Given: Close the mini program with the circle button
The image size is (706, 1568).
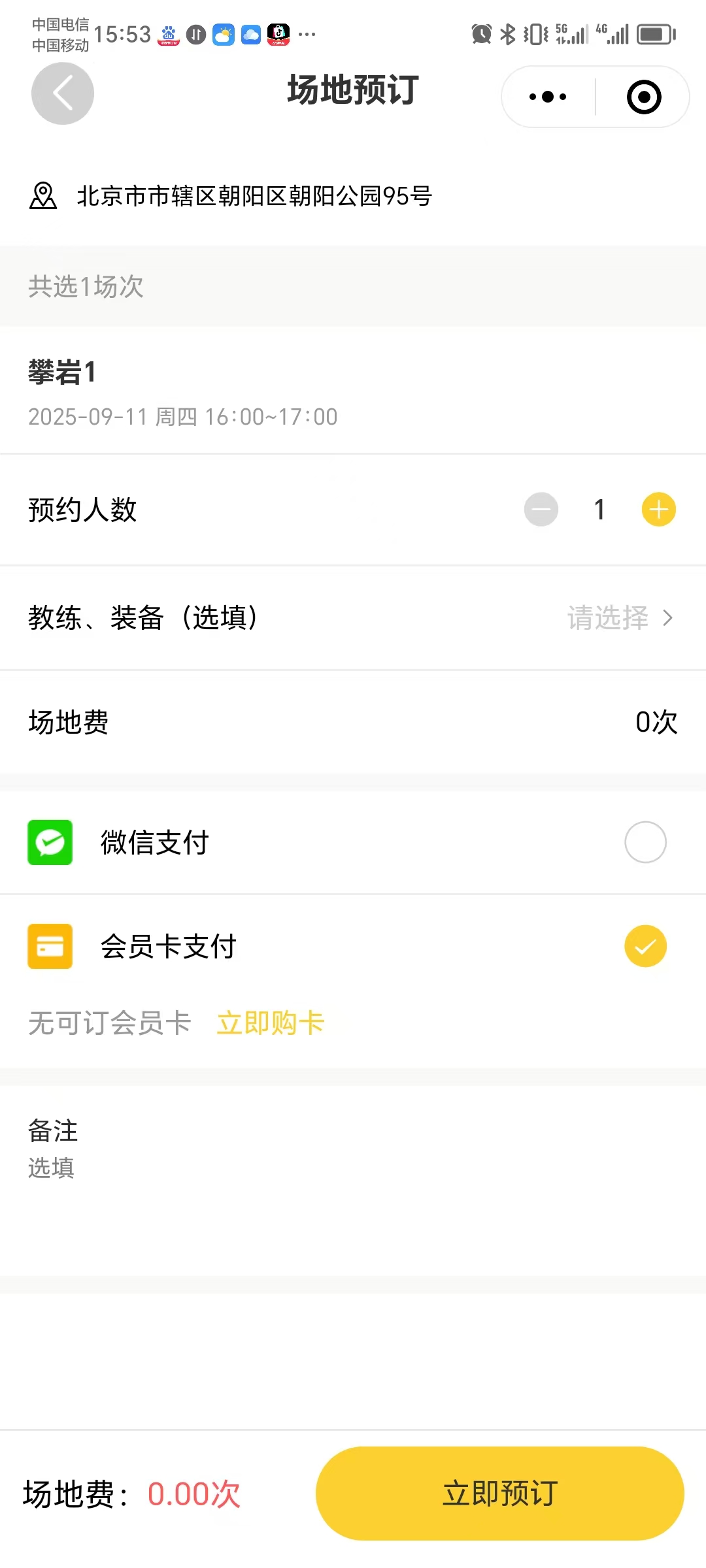Looking at the screenshot, I should [644, 97].
